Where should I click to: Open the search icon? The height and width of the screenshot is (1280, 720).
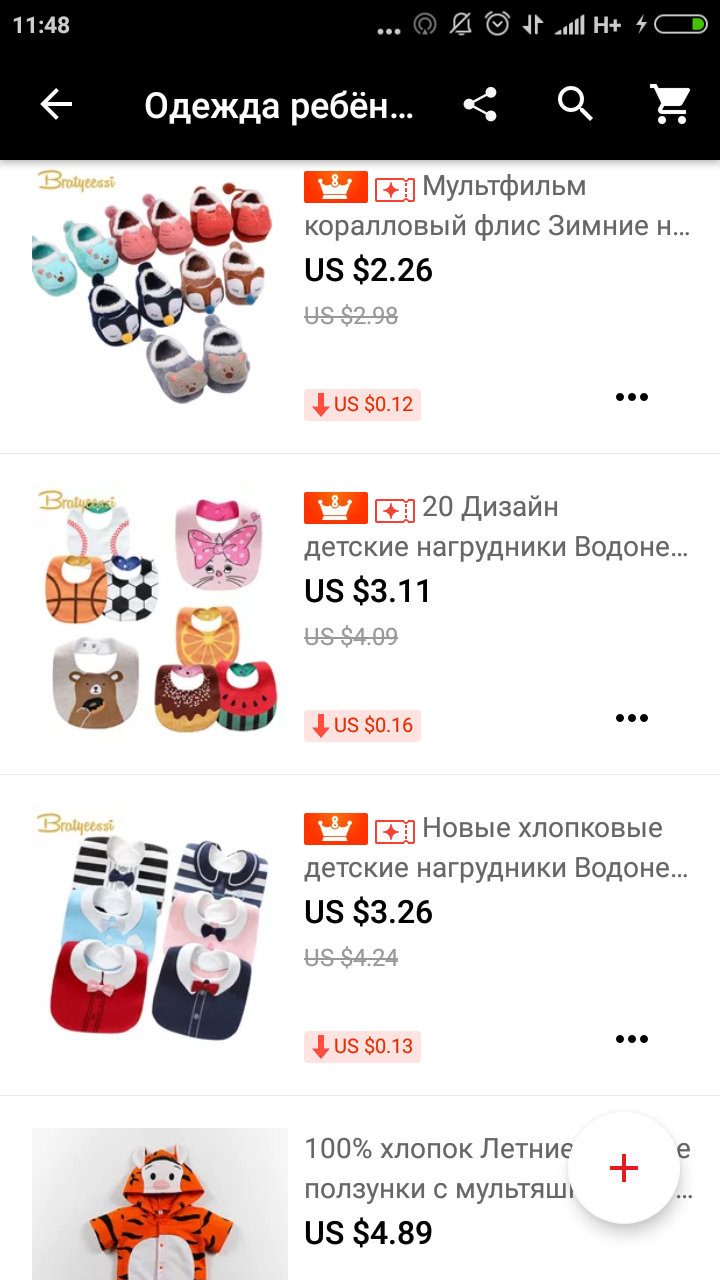click(575, 104)
